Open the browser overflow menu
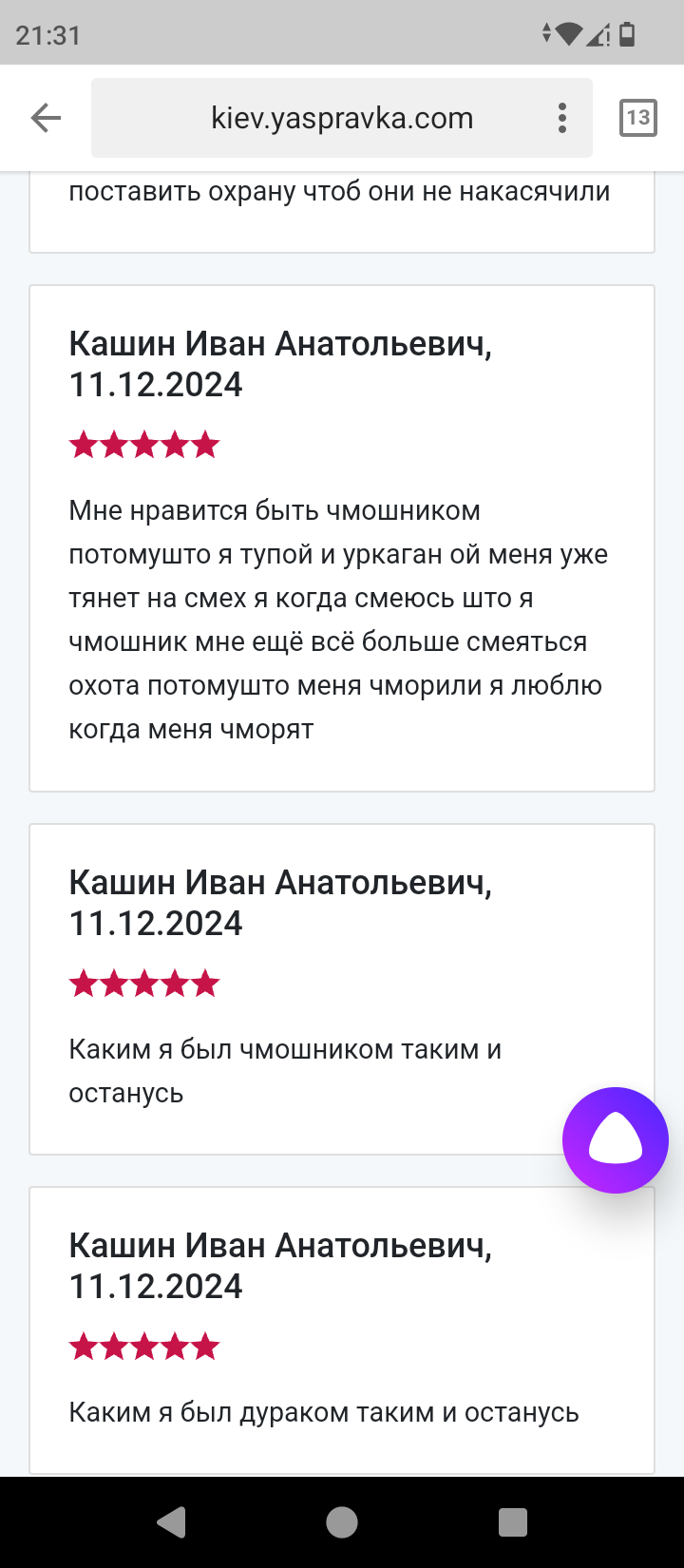 tap(562, 118)
